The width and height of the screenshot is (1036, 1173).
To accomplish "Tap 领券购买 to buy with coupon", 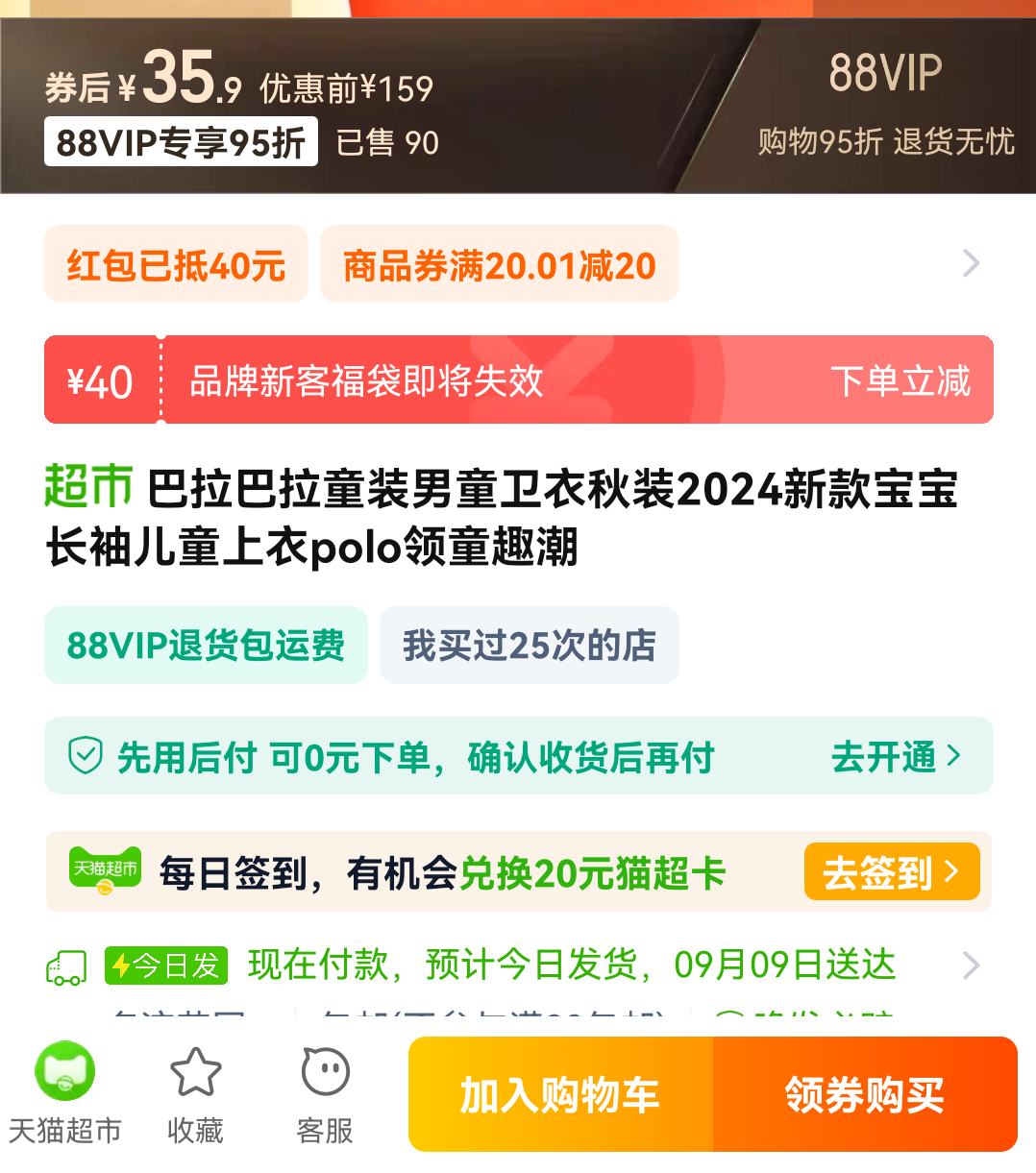I will [864, 1094].
